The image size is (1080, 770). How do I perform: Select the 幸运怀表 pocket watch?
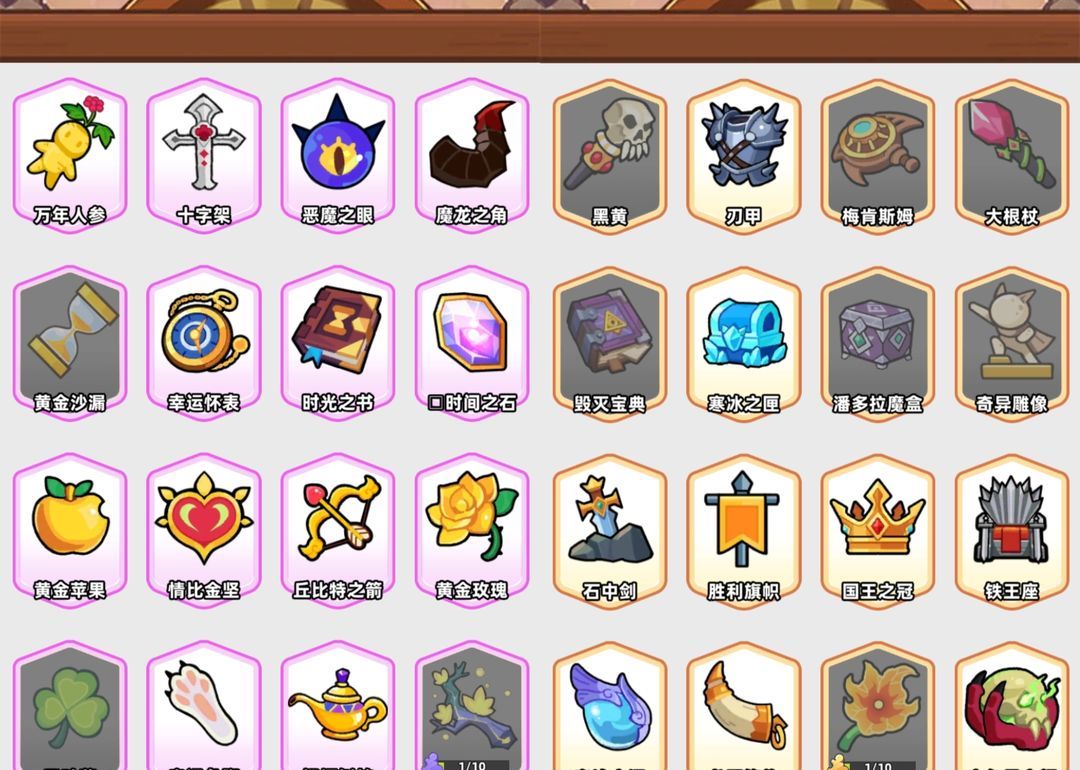[x=204, y=342]
